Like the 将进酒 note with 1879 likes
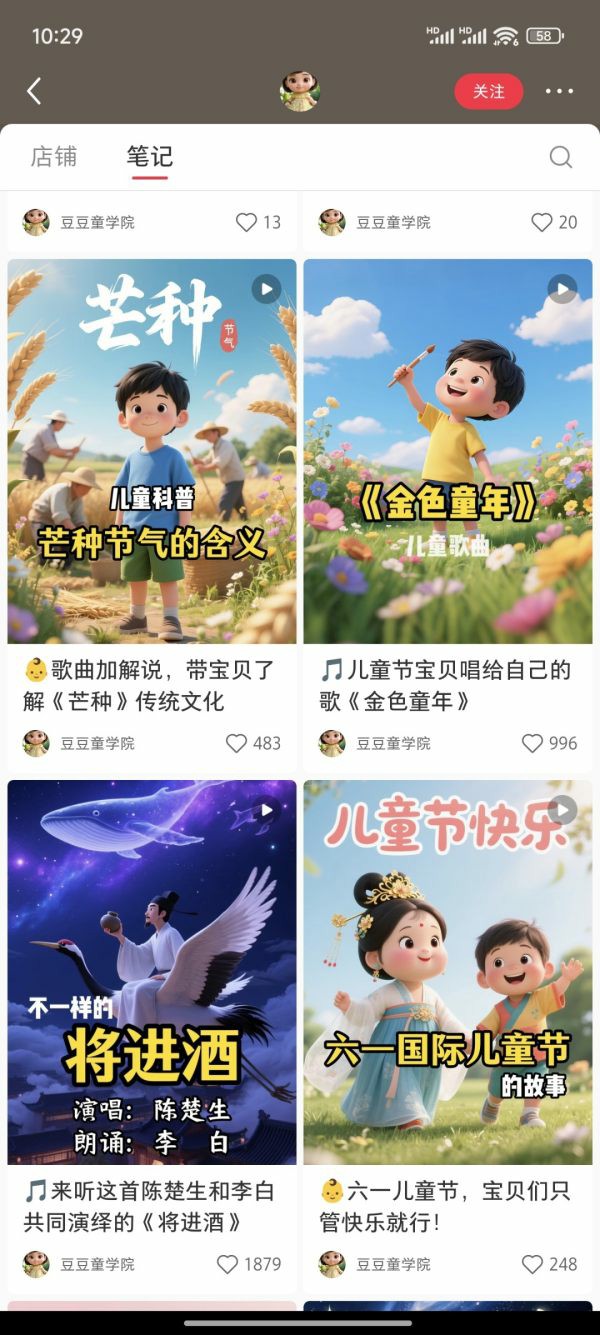 point(228,1264)
